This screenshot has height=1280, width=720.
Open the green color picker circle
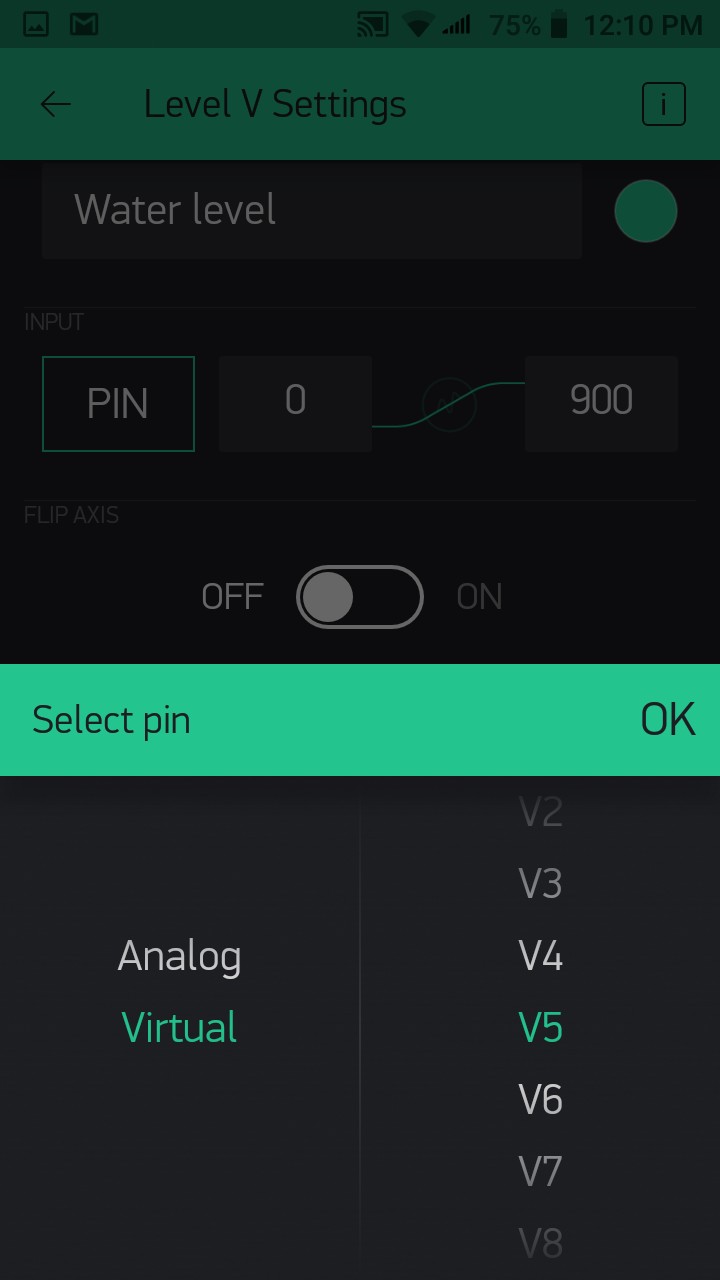click(x=646, y=211)
